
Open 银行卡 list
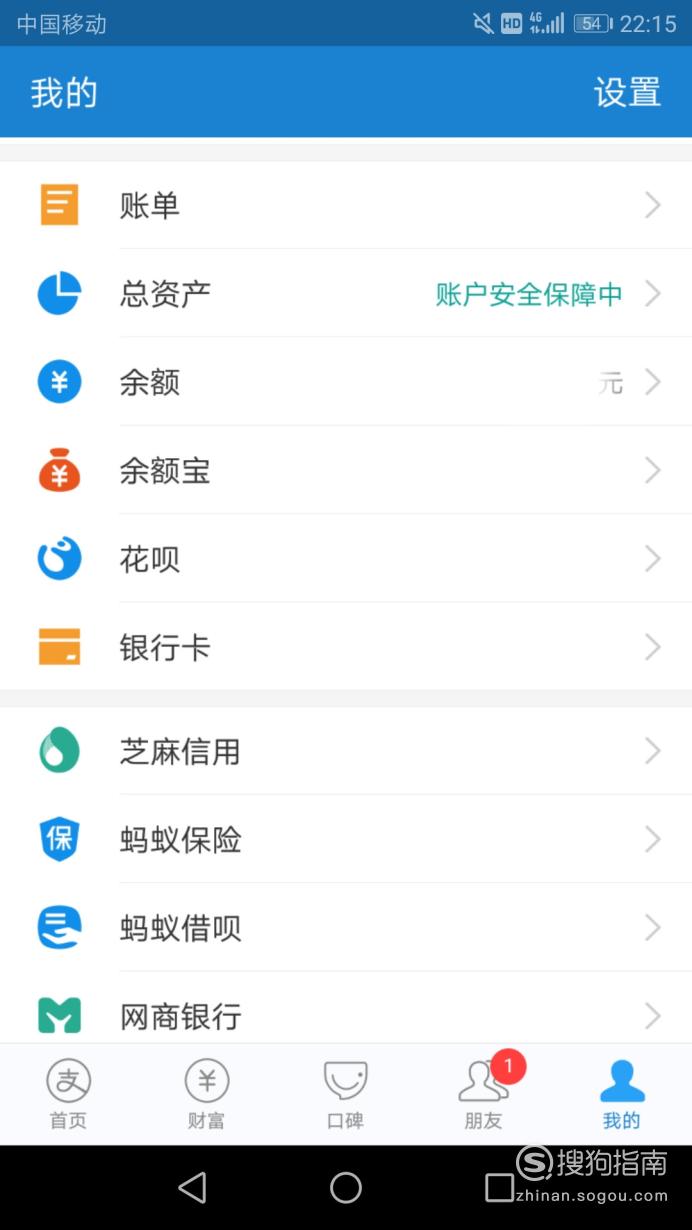point(346,646)
